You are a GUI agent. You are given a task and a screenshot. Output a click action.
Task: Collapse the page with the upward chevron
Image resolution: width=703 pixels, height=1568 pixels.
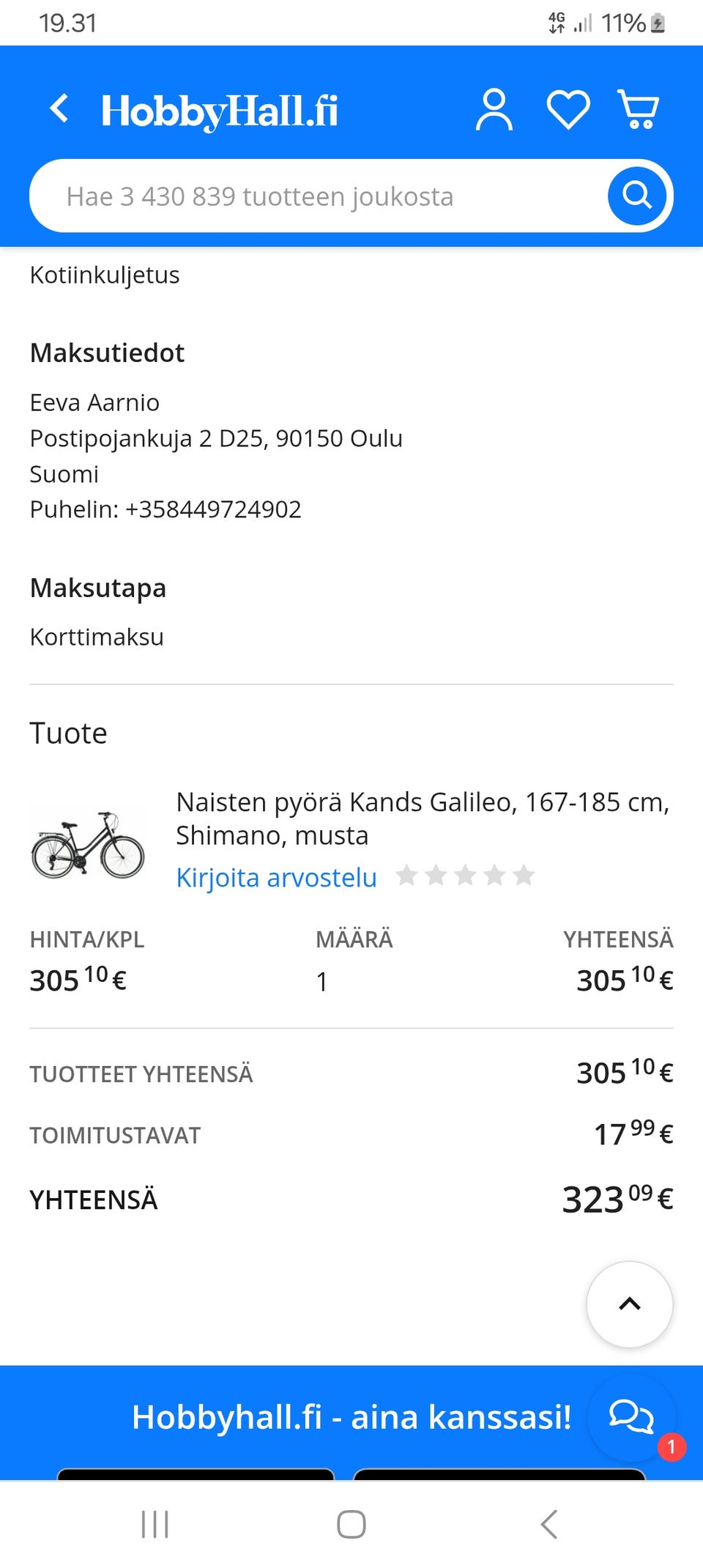coord(629,1305)
